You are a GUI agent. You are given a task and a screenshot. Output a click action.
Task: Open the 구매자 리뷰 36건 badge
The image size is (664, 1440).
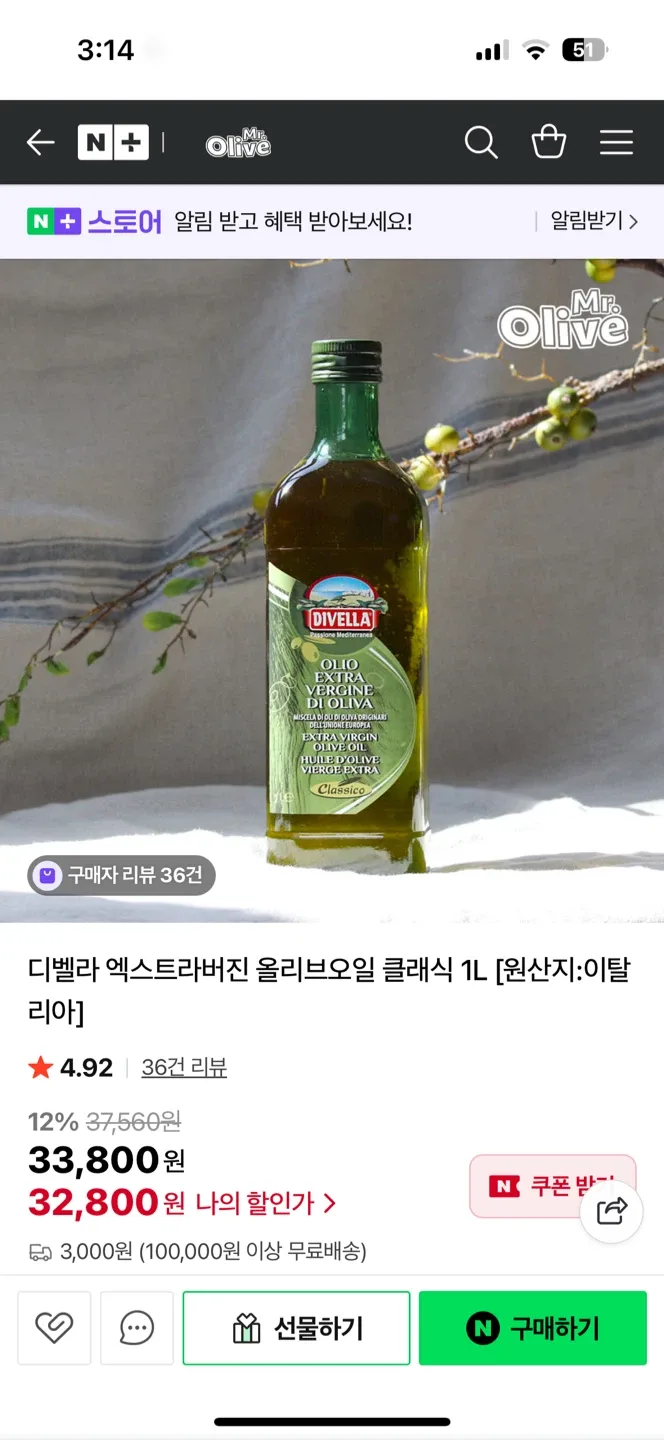[121, 875]
